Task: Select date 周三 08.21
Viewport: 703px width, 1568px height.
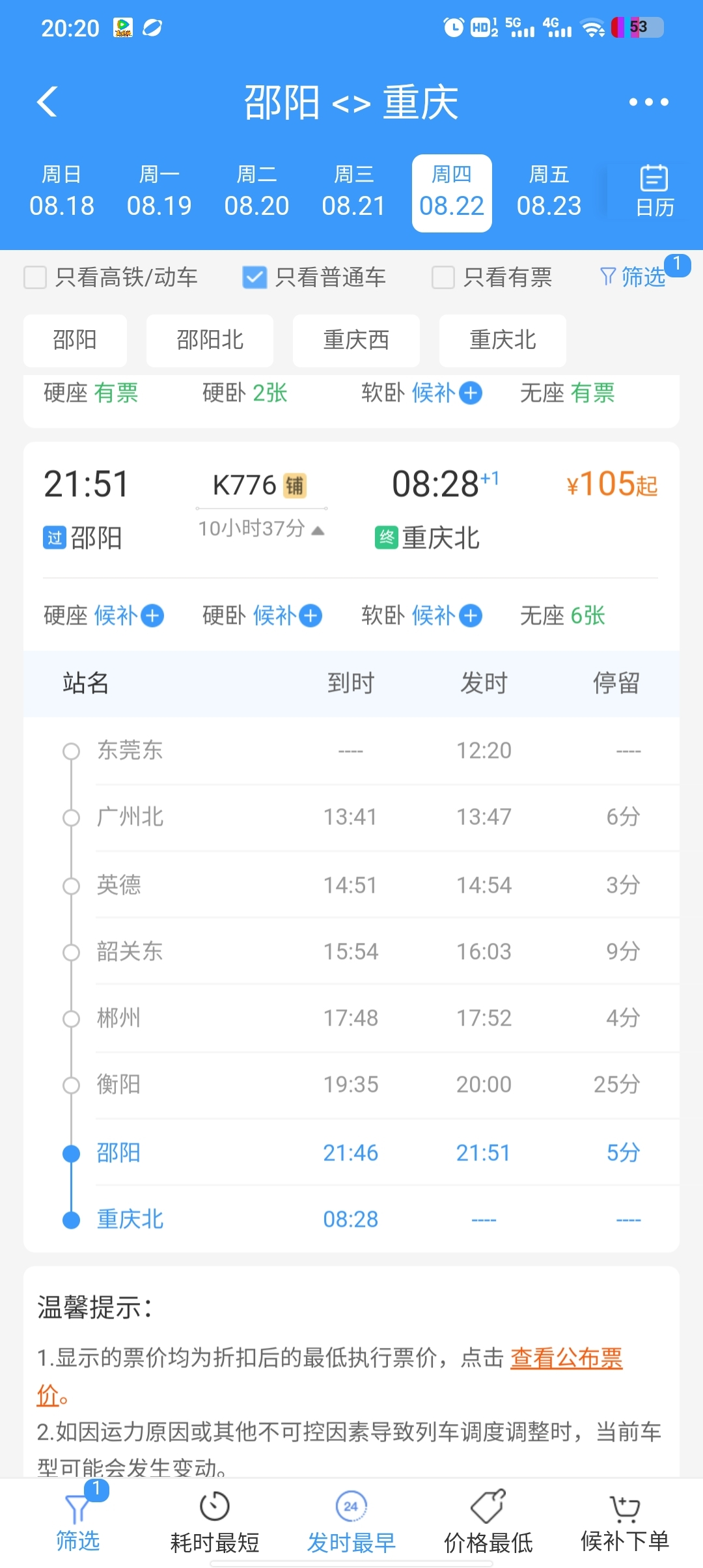Action: coord(353,193)
